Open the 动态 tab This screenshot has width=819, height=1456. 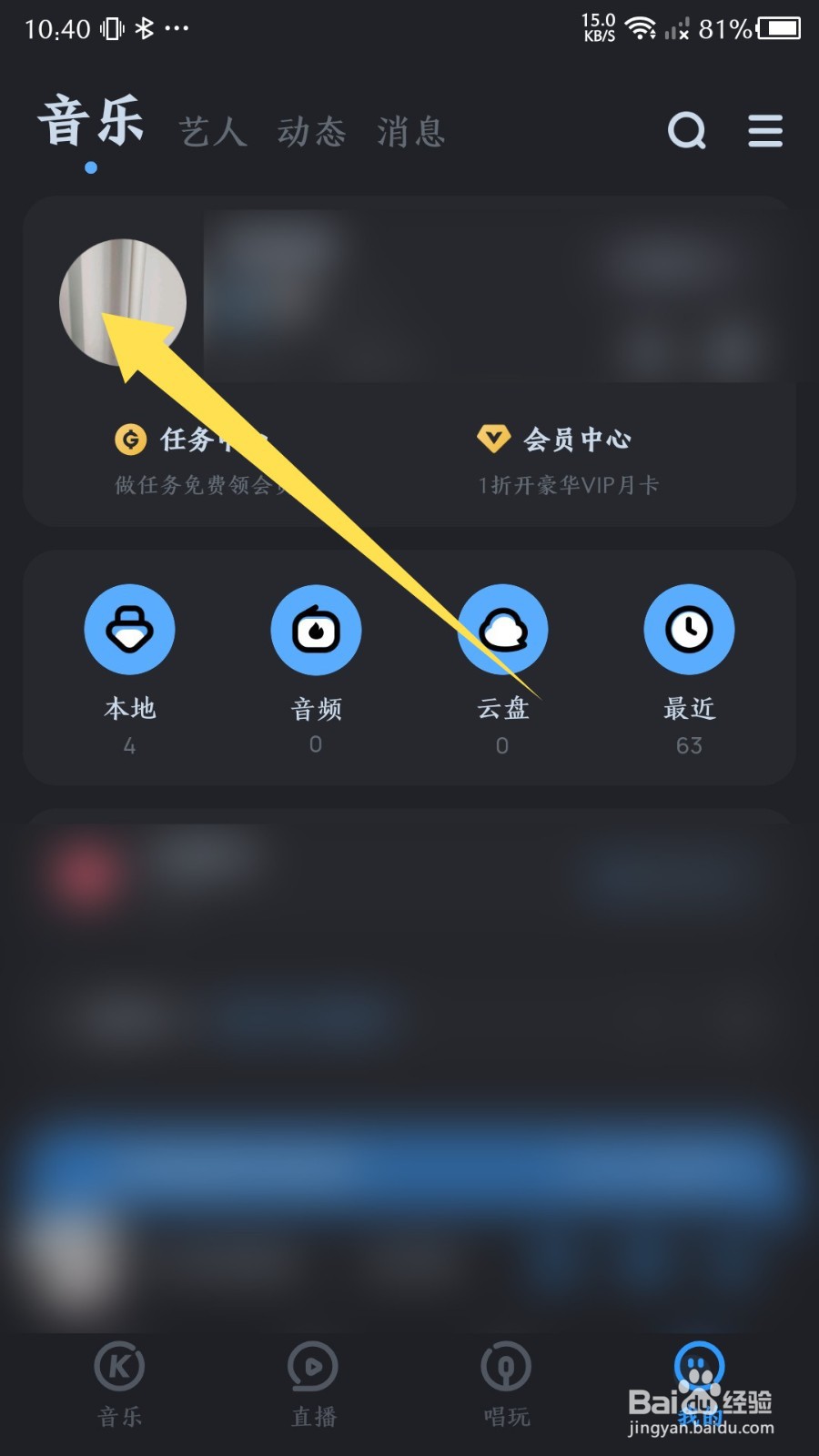[x=311, y=134]
